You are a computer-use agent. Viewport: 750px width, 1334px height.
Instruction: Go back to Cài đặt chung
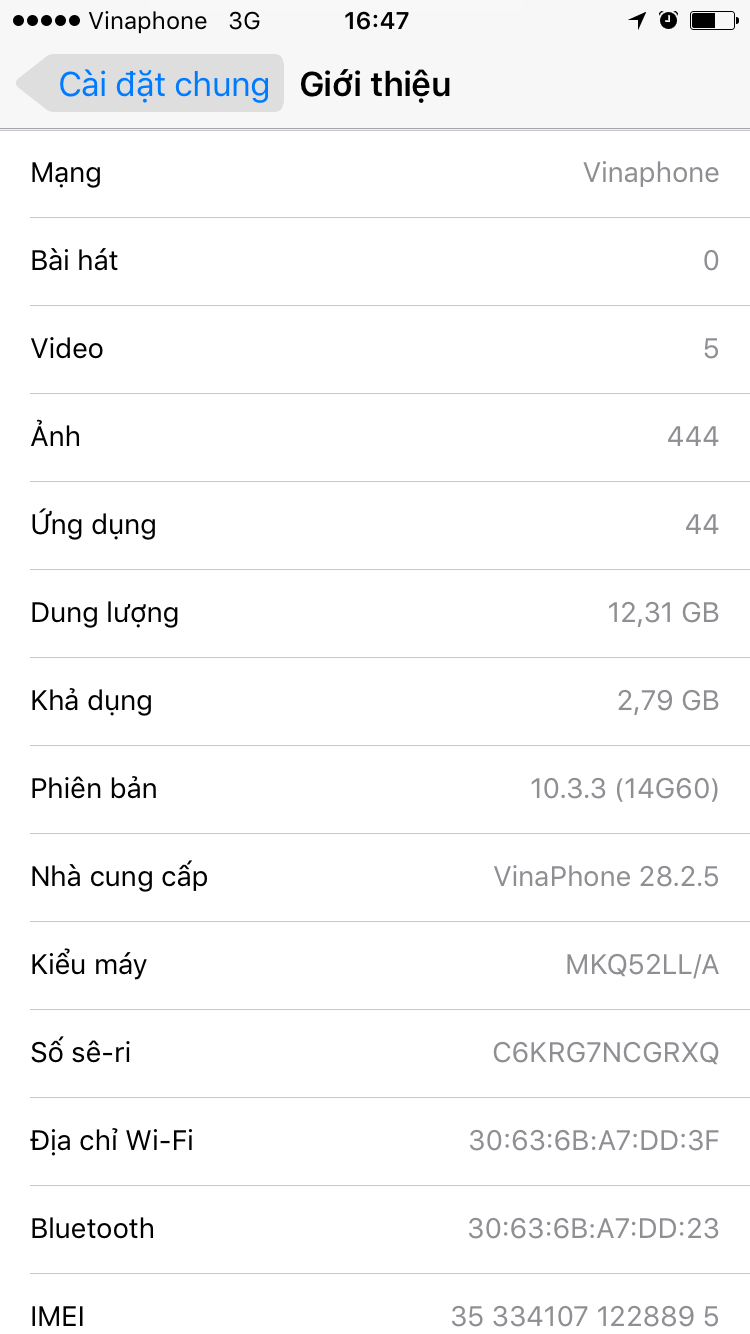click(150, 84)
